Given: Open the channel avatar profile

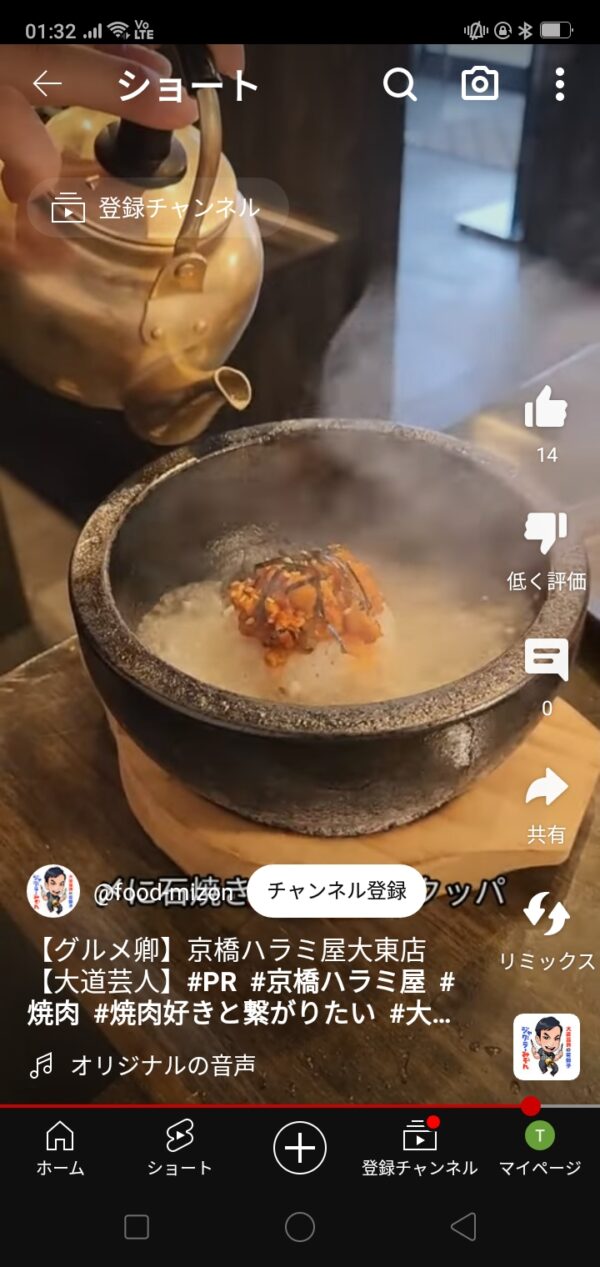Looking at the screenshot, I should pyautogui.click(x=53, y=891).
